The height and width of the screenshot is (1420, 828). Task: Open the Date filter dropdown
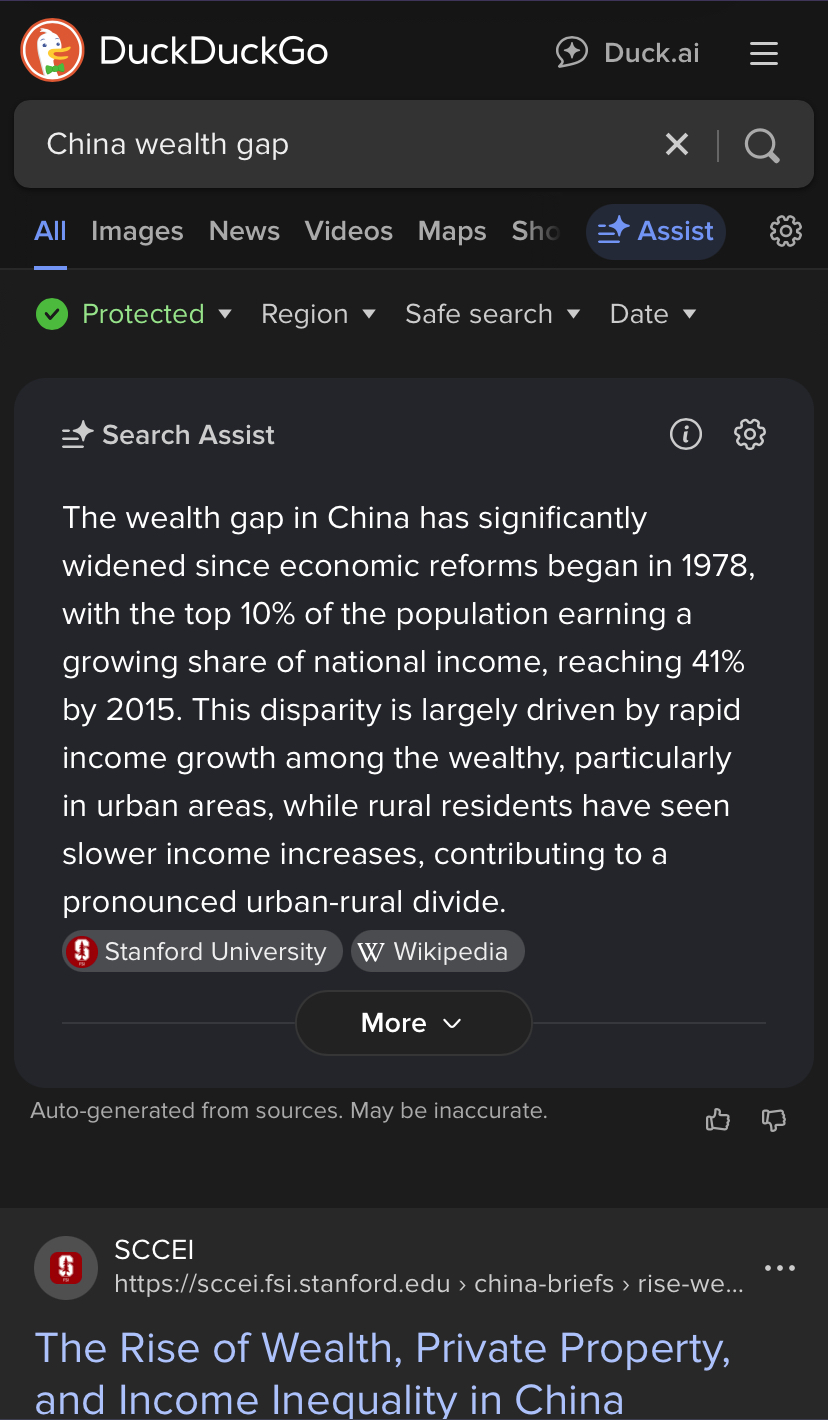[x=653, y=314]
